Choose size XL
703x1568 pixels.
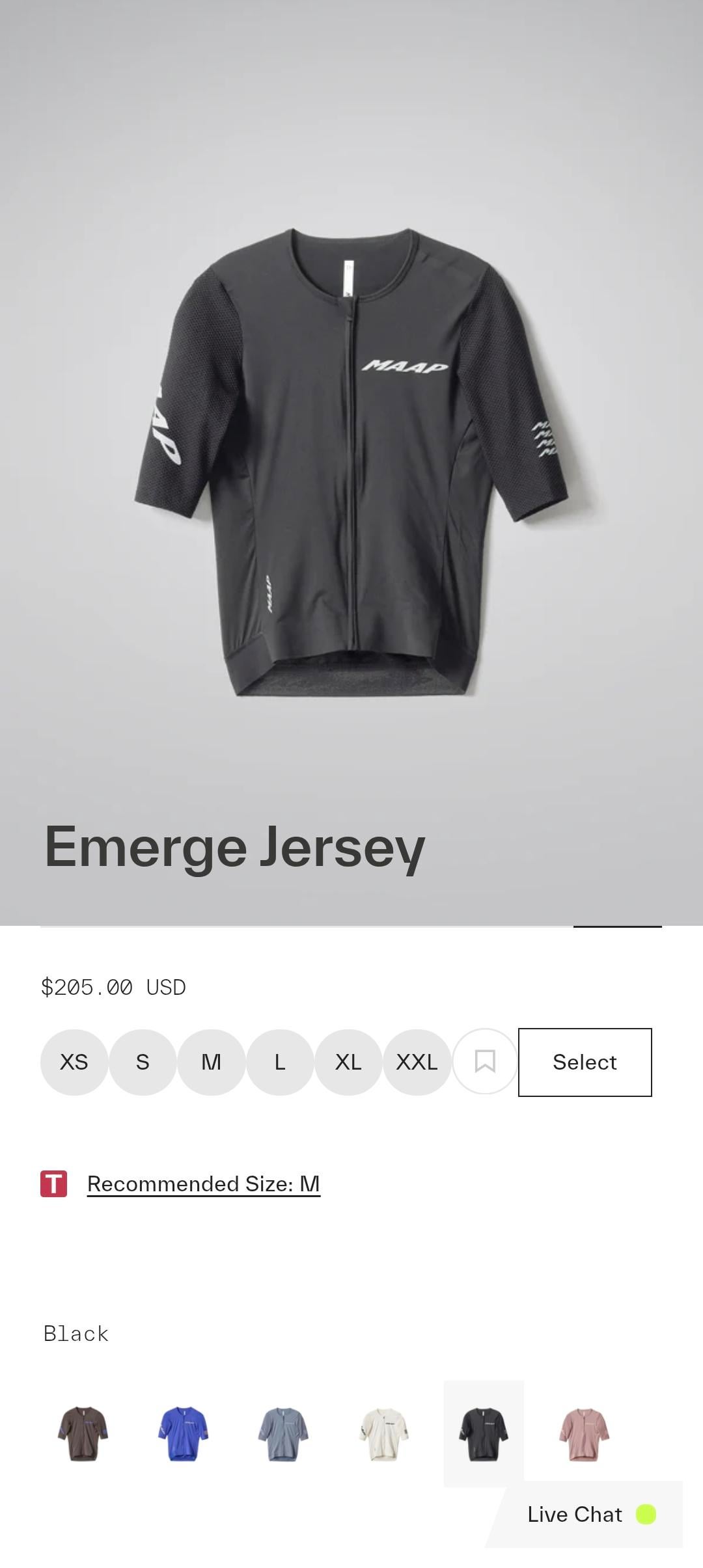(348, 1062)
